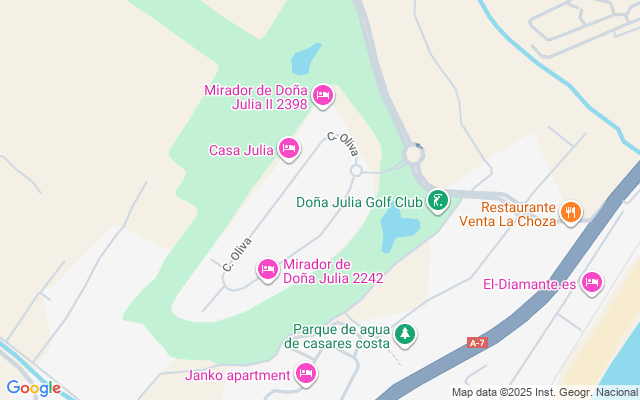
Task: Open the Mirador de Doña Julia II 2398 pin
Action: point(322,96)
